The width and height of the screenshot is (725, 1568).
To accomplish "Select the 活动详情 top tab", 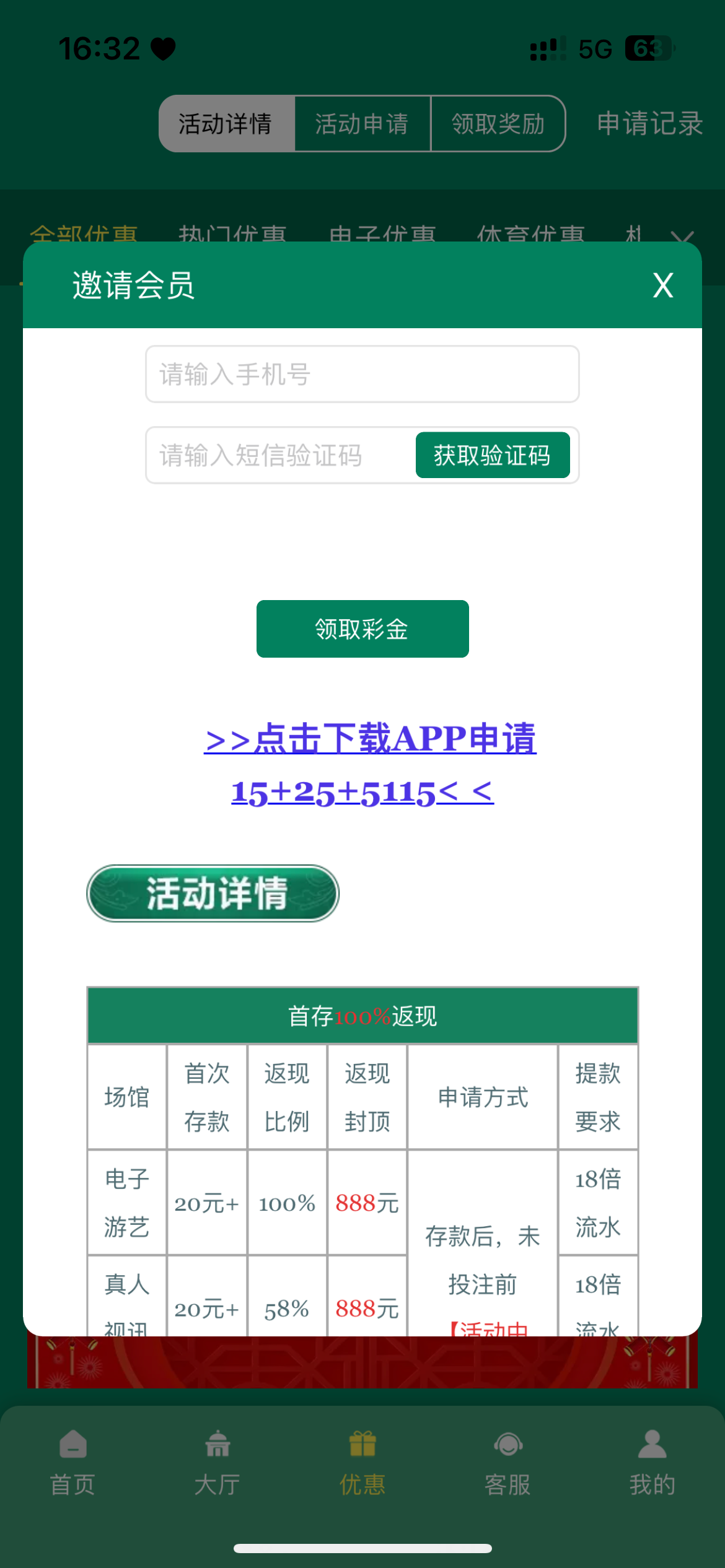I will click(226, 124).
